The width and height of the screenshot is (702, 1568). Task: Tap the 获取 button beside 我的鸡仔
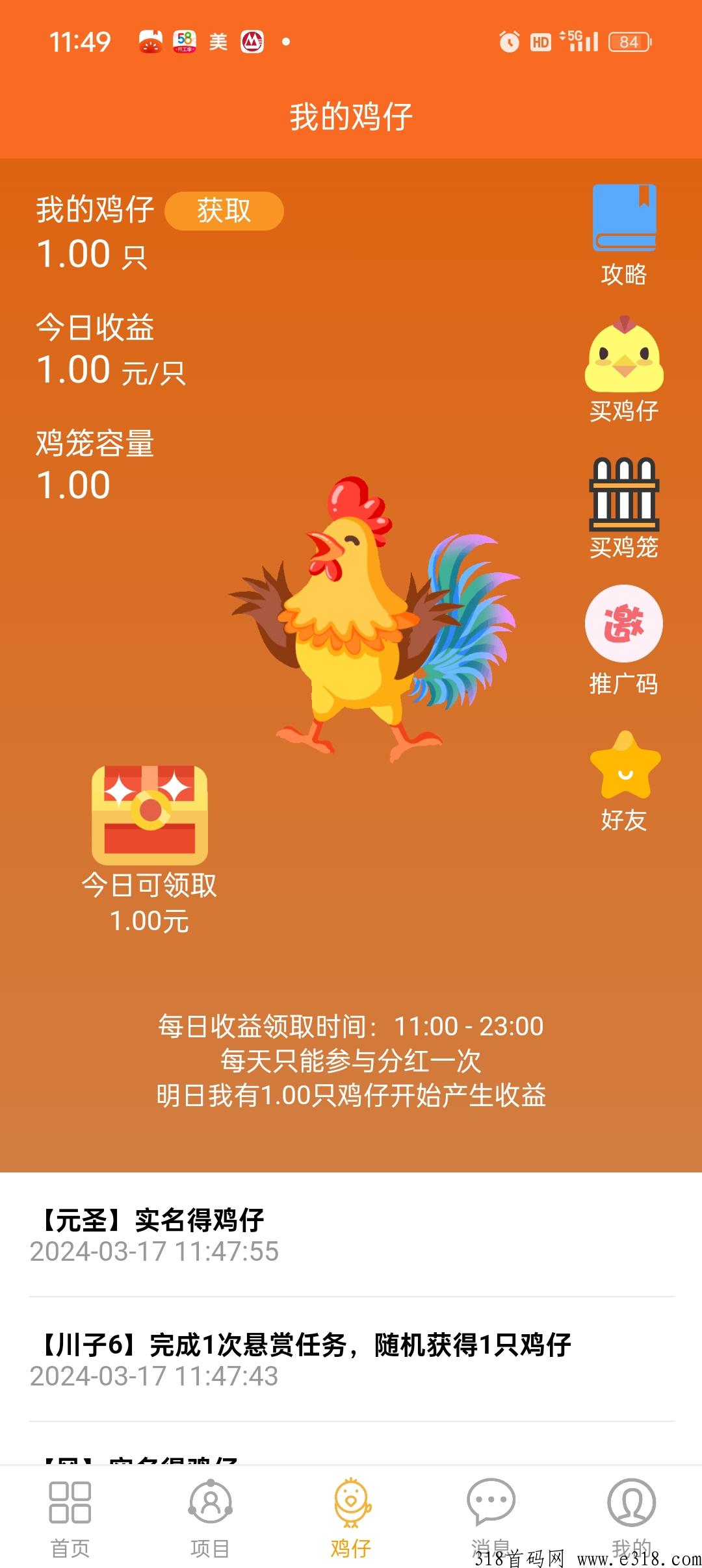pyautogui.click(x=224, y=210)
